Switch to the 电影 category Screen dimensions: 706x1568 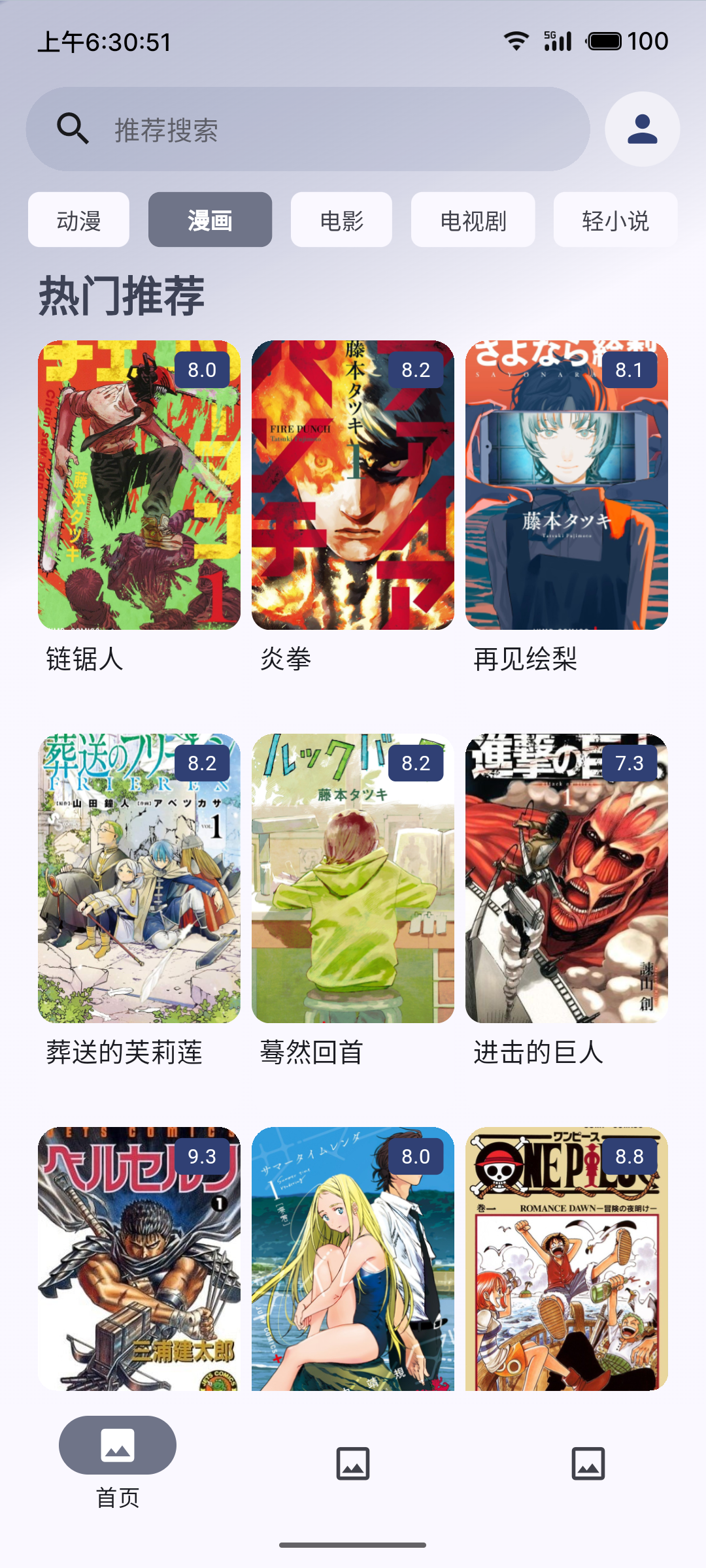[341, 220]
